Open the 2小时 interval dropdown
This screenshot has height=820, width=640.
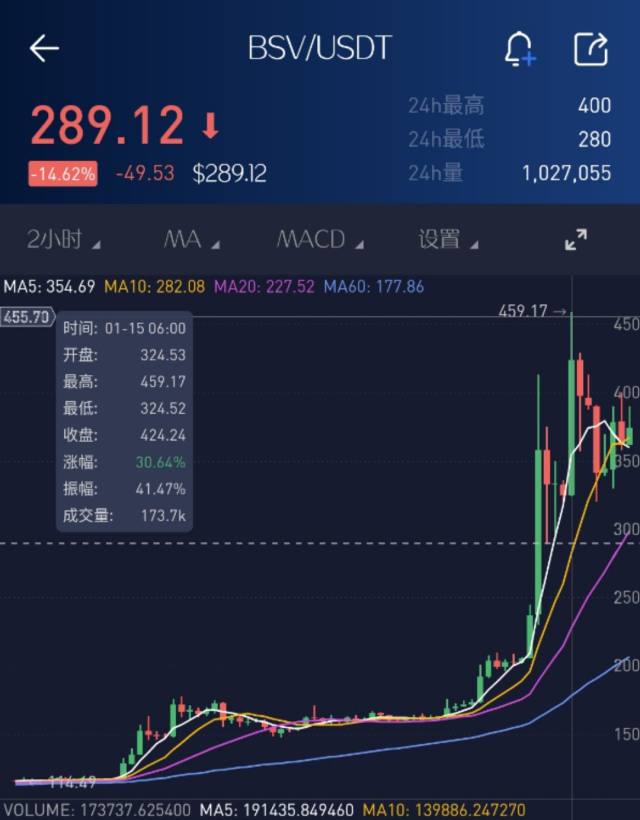pos(63,240)
